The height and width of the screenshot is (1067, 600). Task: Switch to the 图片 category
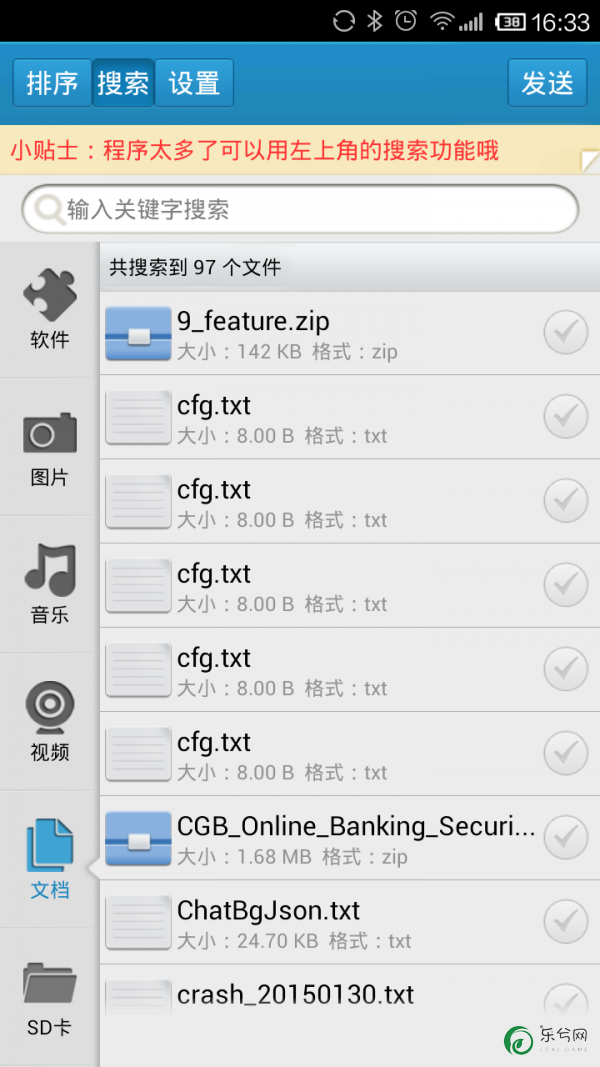(50, 448)
